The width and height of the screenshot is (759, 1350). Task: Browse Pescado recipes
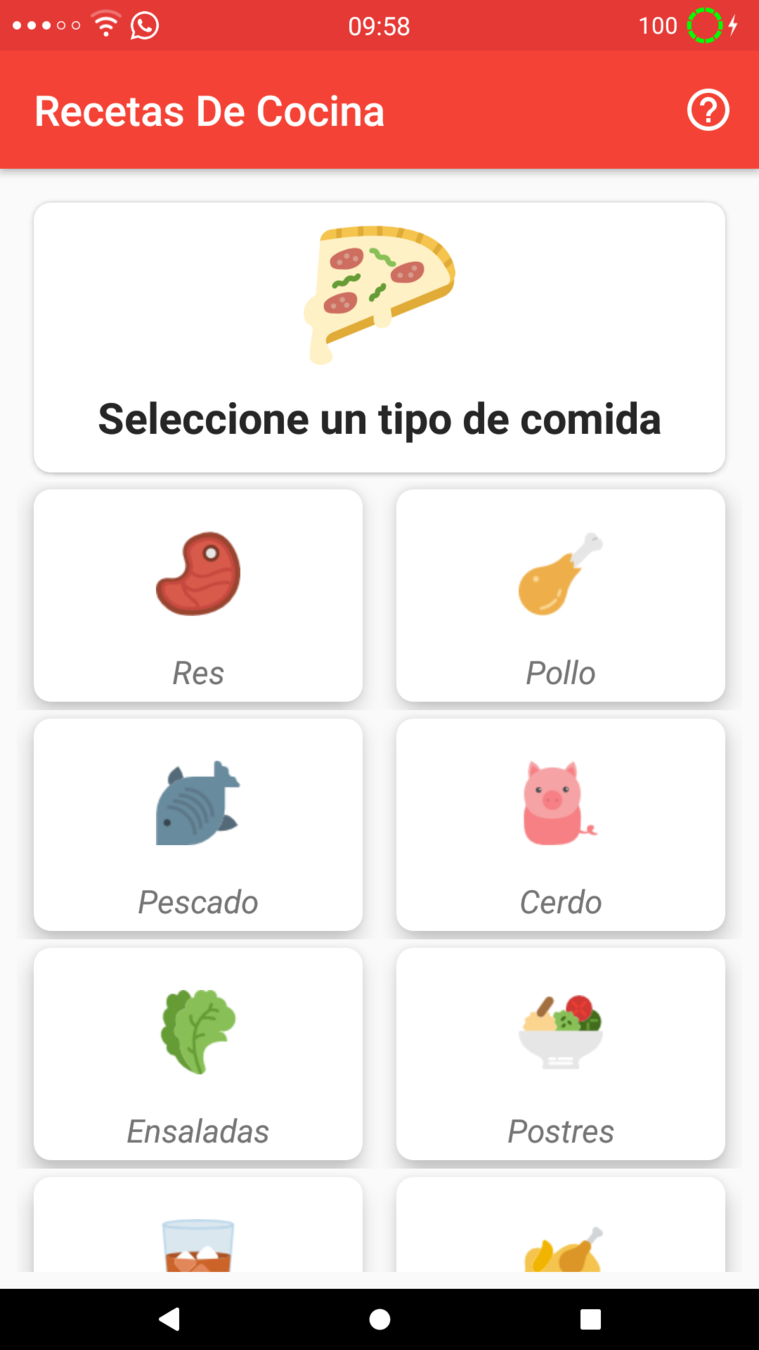coord(198,825)
